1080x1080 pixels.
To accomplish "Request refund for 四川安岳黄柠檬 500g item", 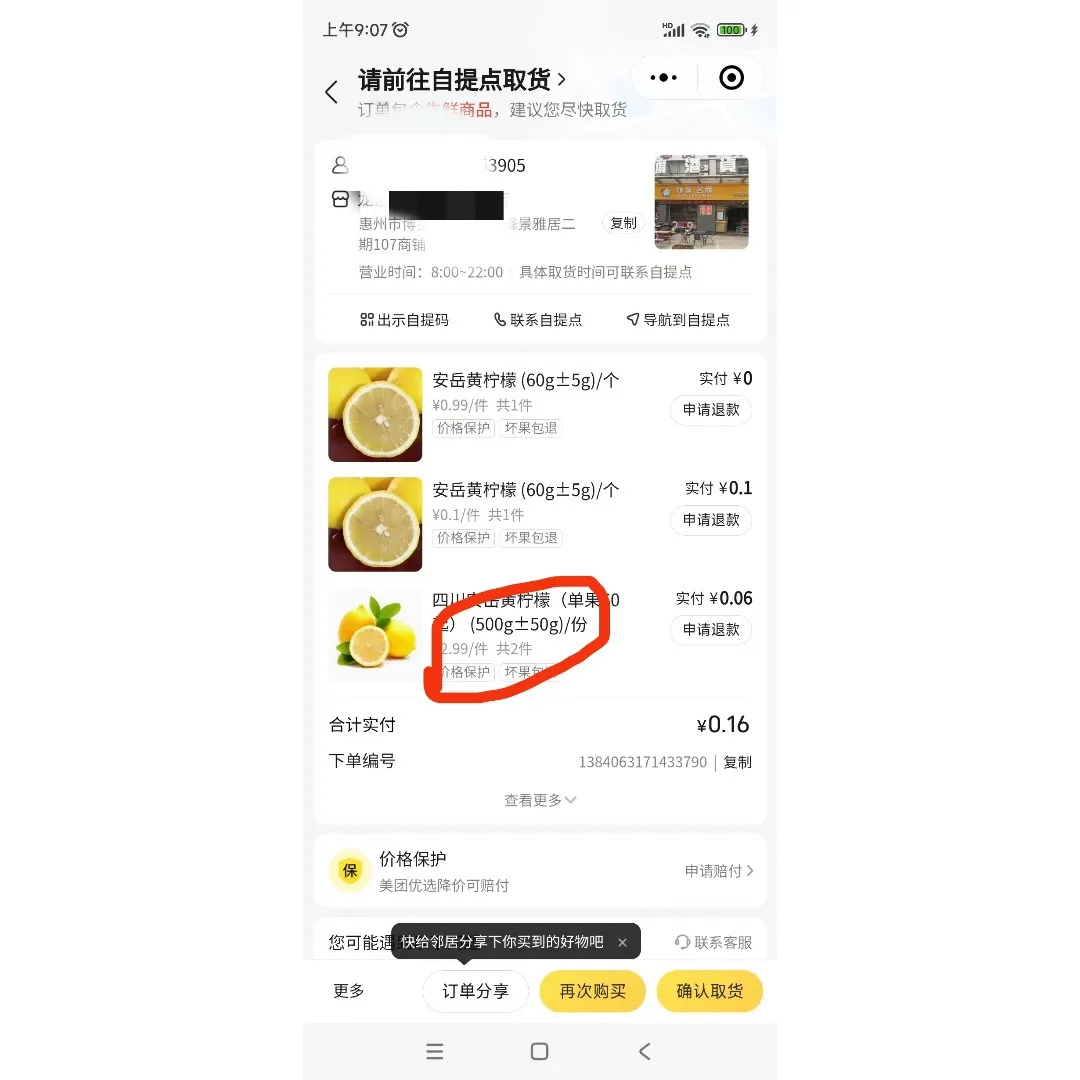I will point(711,630).
